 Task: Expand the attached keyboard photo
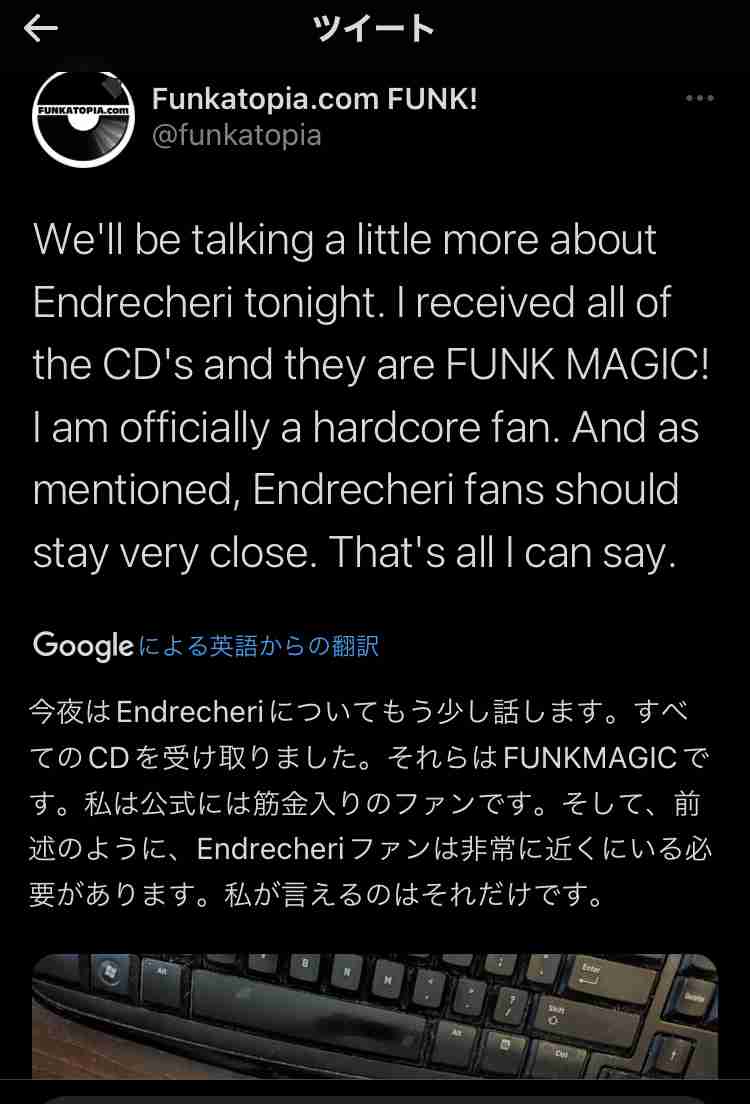[375, 1010]
